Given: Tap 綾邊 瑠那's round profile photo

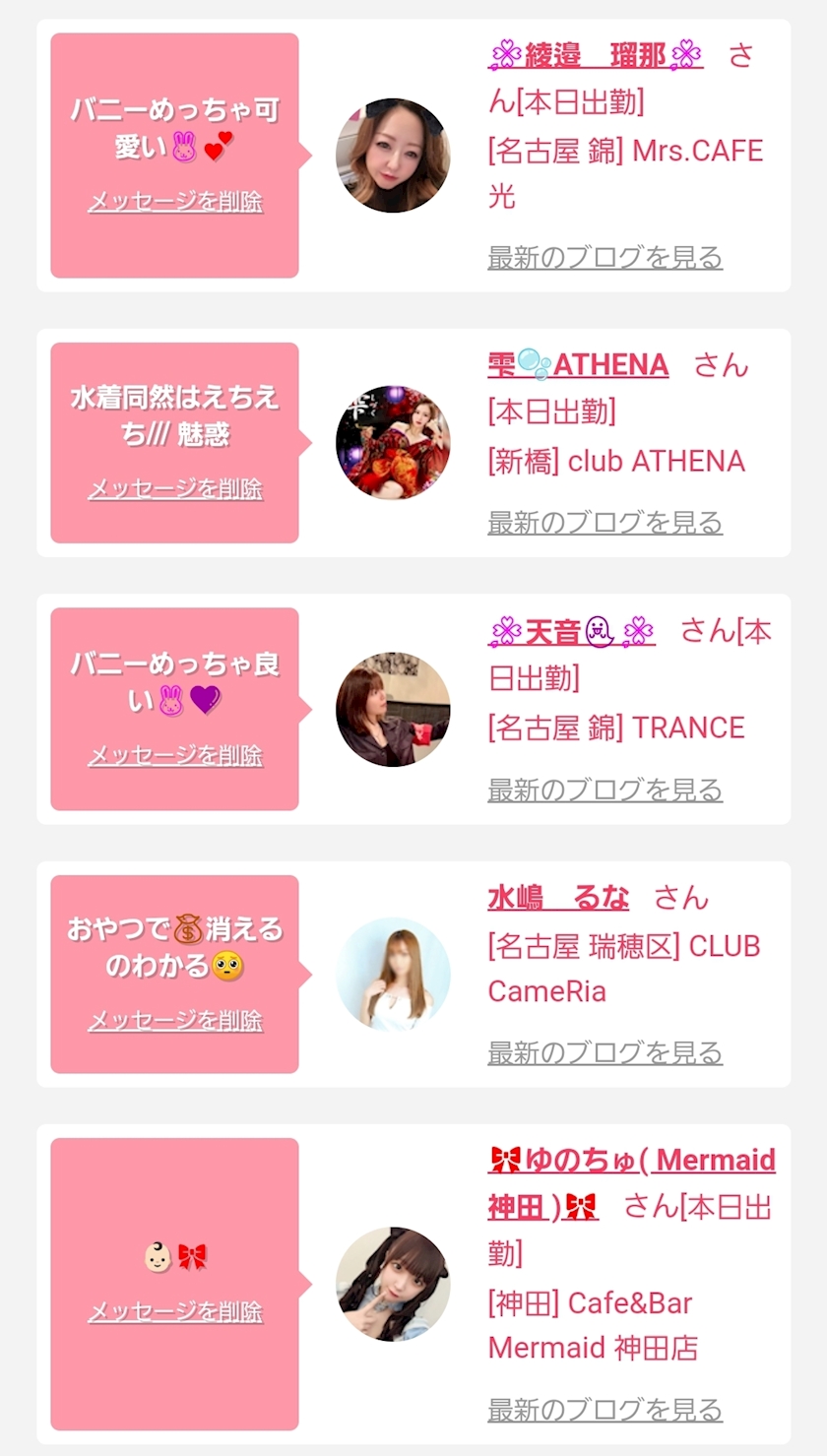Looking at the screenshot, I should [x=393, y=156].
